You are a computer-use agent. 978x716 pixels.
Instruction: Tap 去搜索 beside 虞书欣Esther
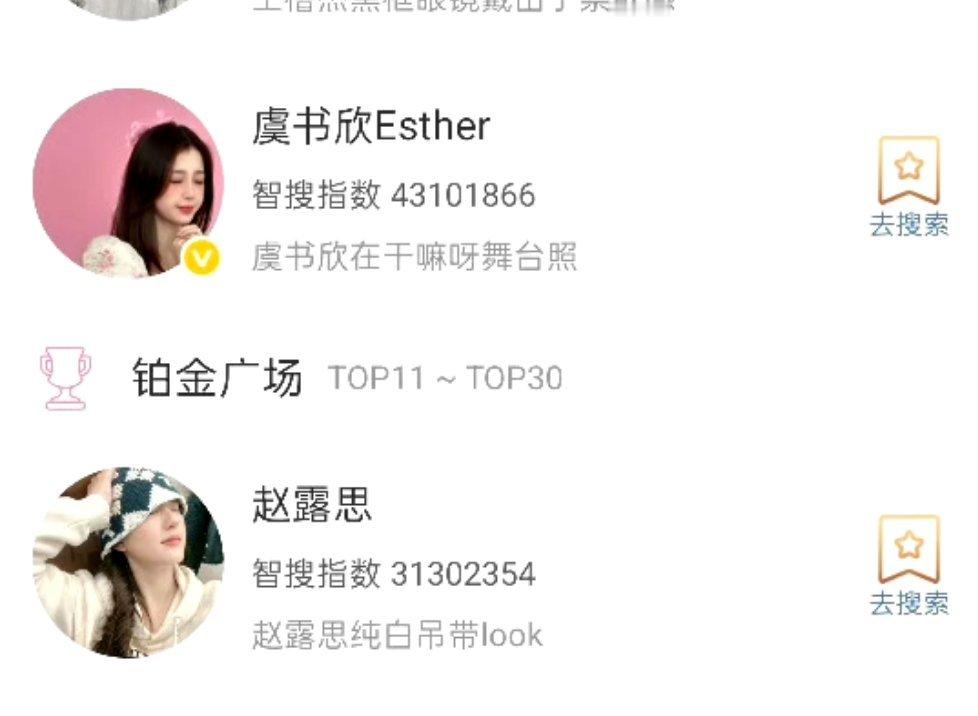pos(908,187)
